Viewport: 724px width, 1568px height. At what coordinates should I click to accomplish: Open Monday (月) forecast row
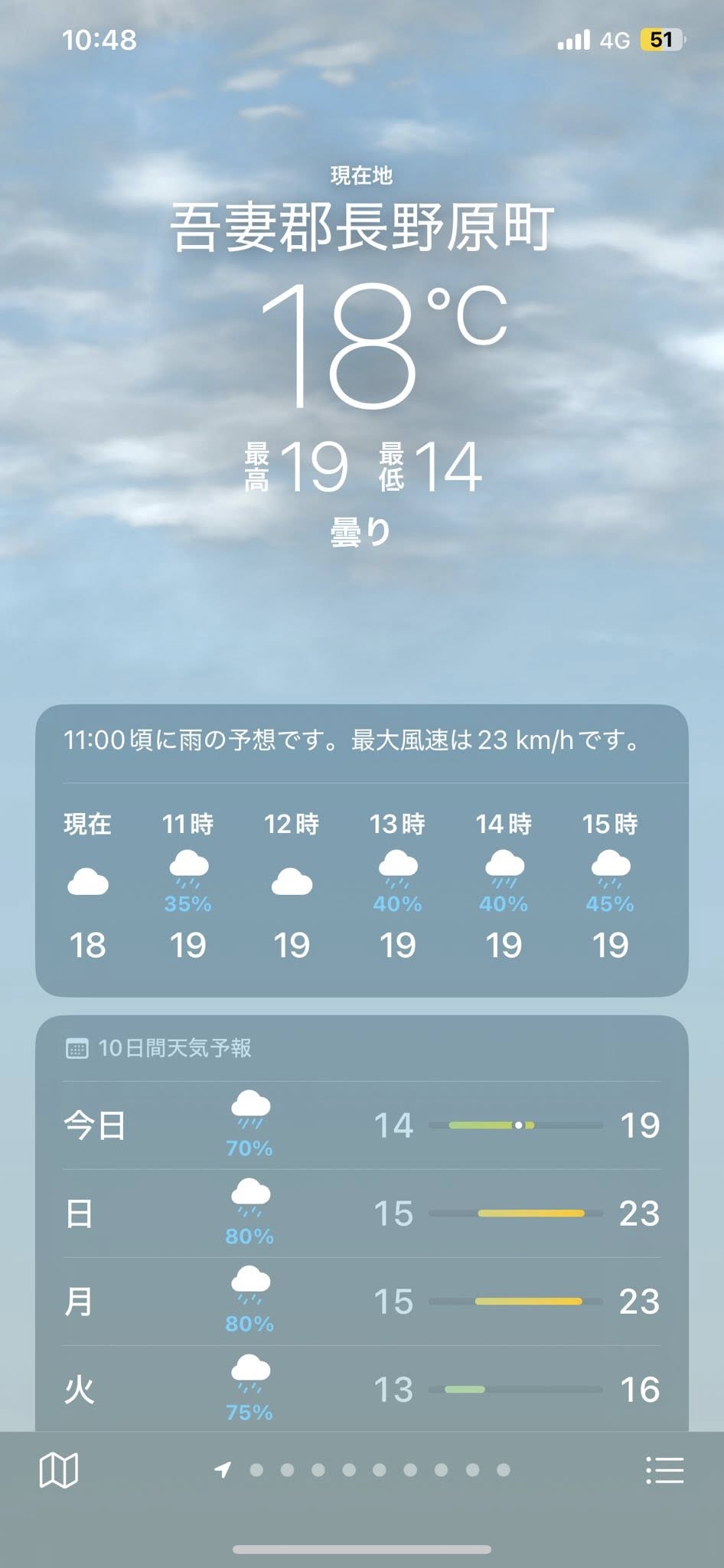361,1302
